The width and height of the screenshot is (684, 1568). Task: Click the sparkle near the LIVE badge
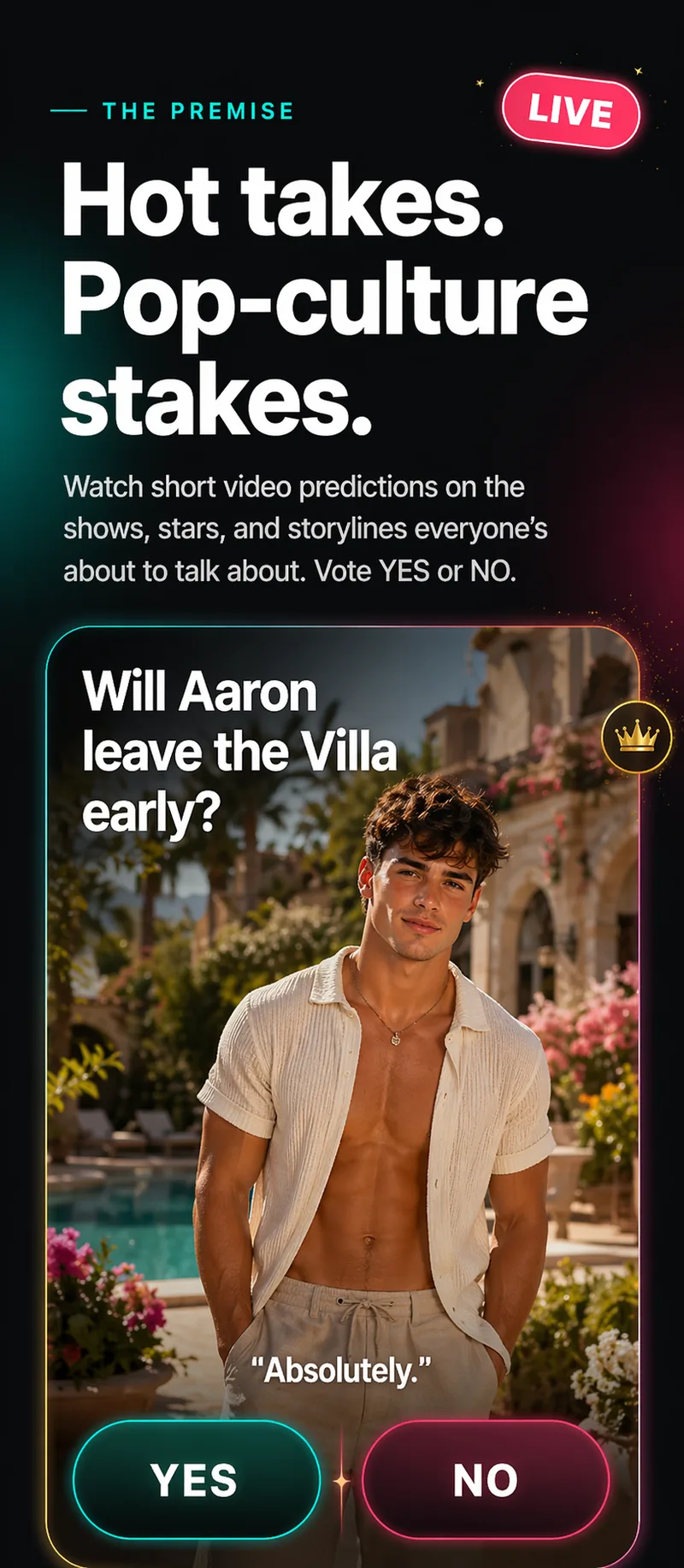coord(481,83)
